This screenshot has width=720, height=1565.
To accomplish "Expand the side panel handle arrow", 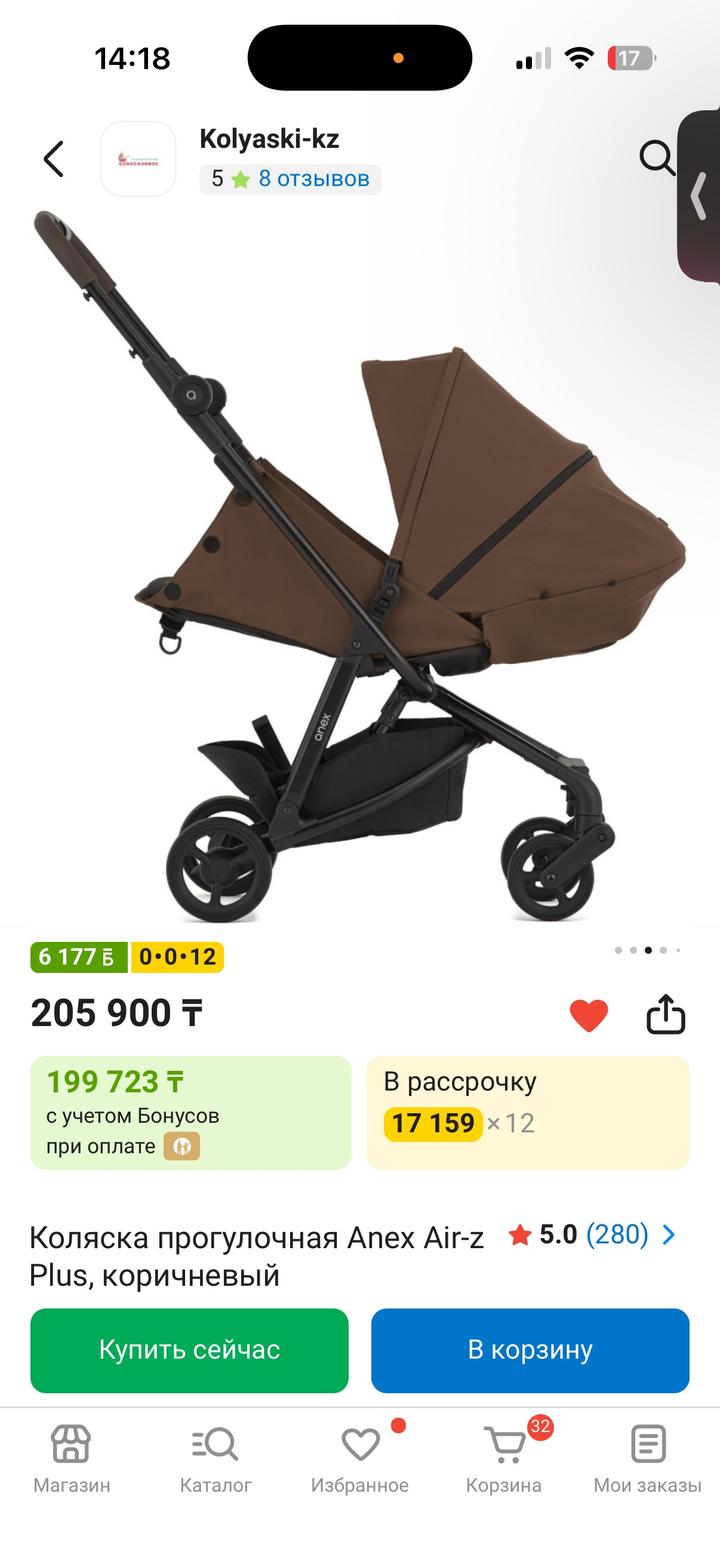I will pos(698,196).
